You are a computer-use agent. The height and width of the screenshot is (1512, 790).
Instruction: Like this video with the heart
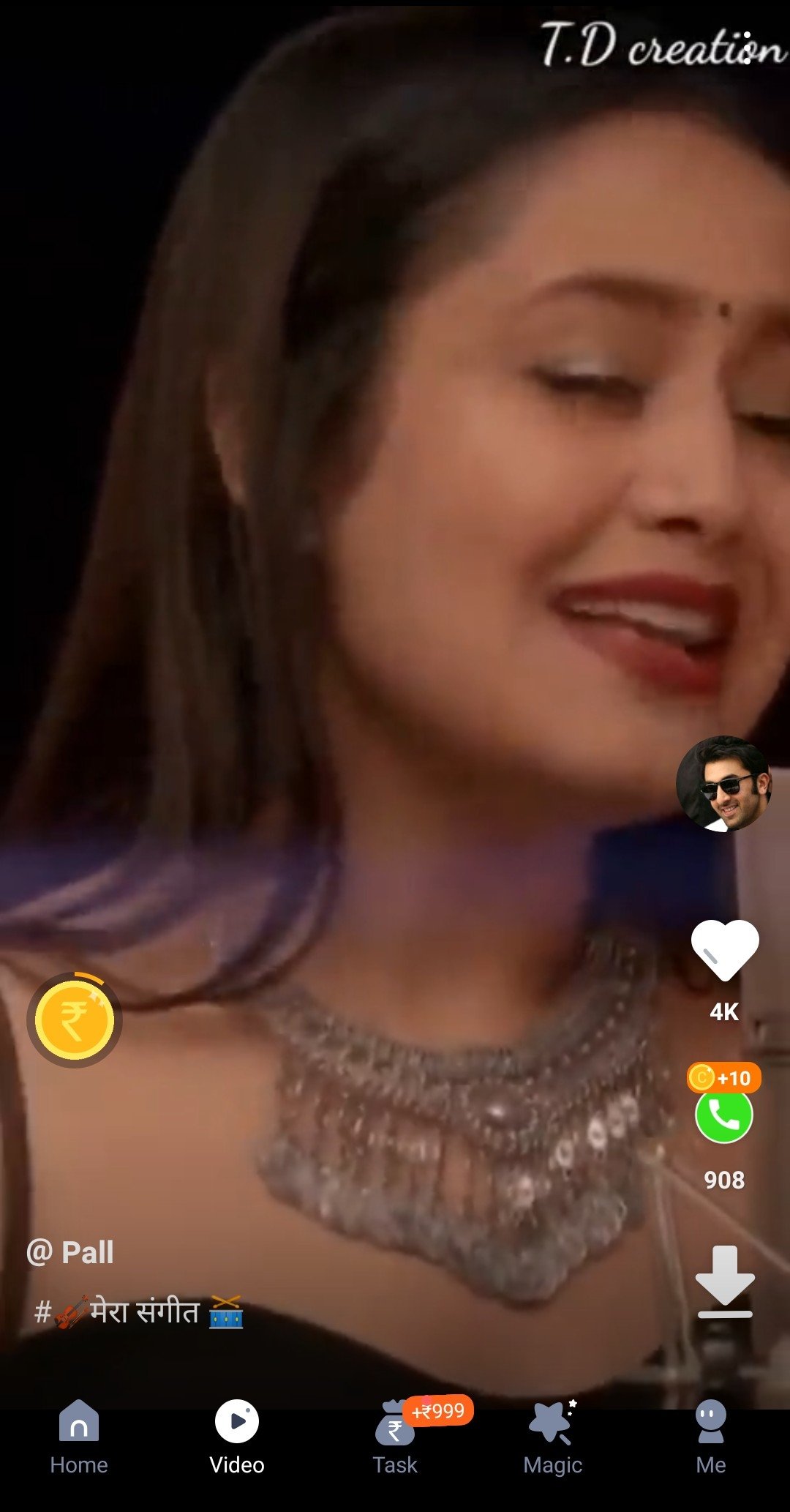tap(725, 949)
